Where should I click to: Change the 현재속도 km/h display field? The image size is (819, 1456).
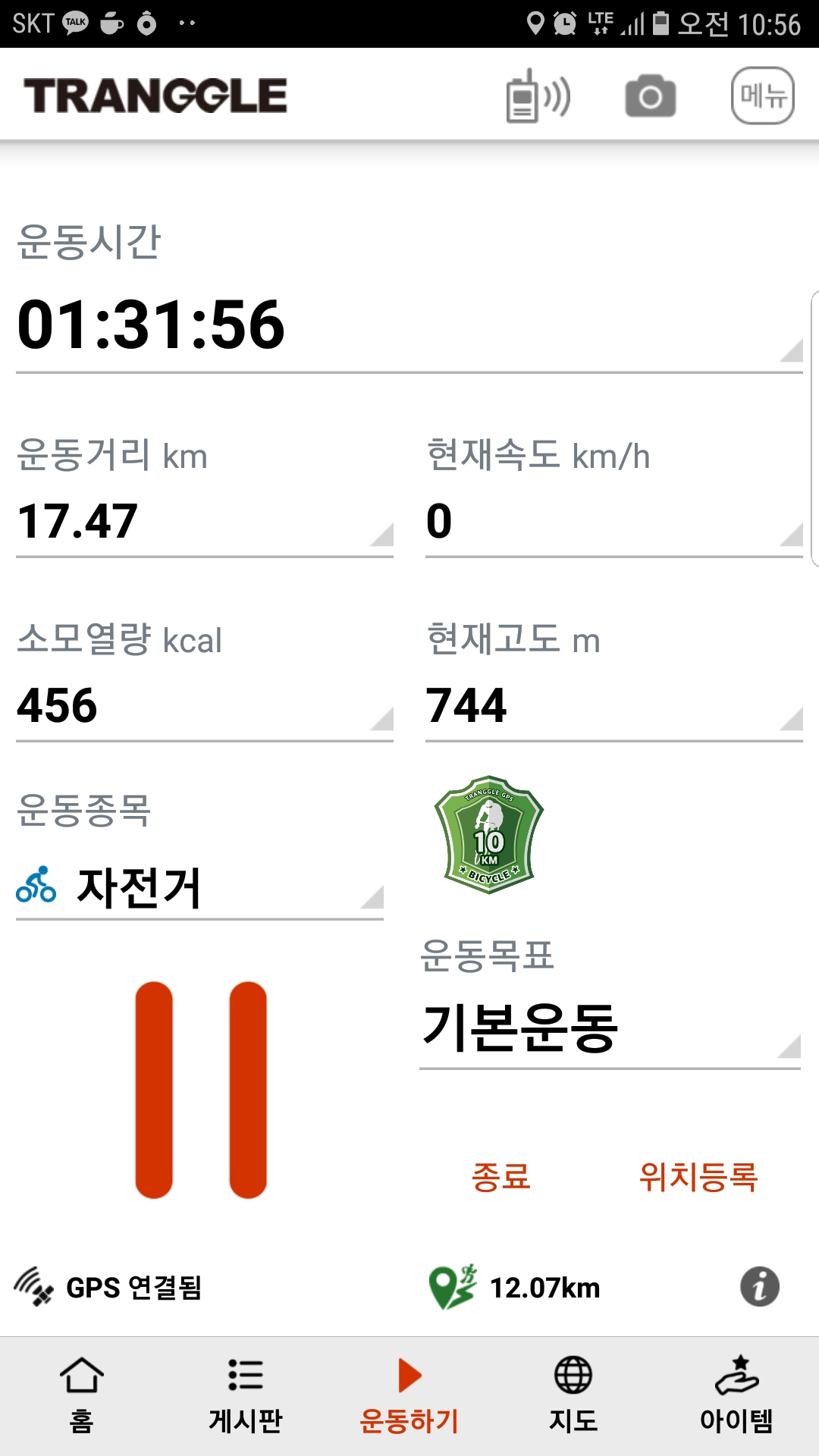613,522
